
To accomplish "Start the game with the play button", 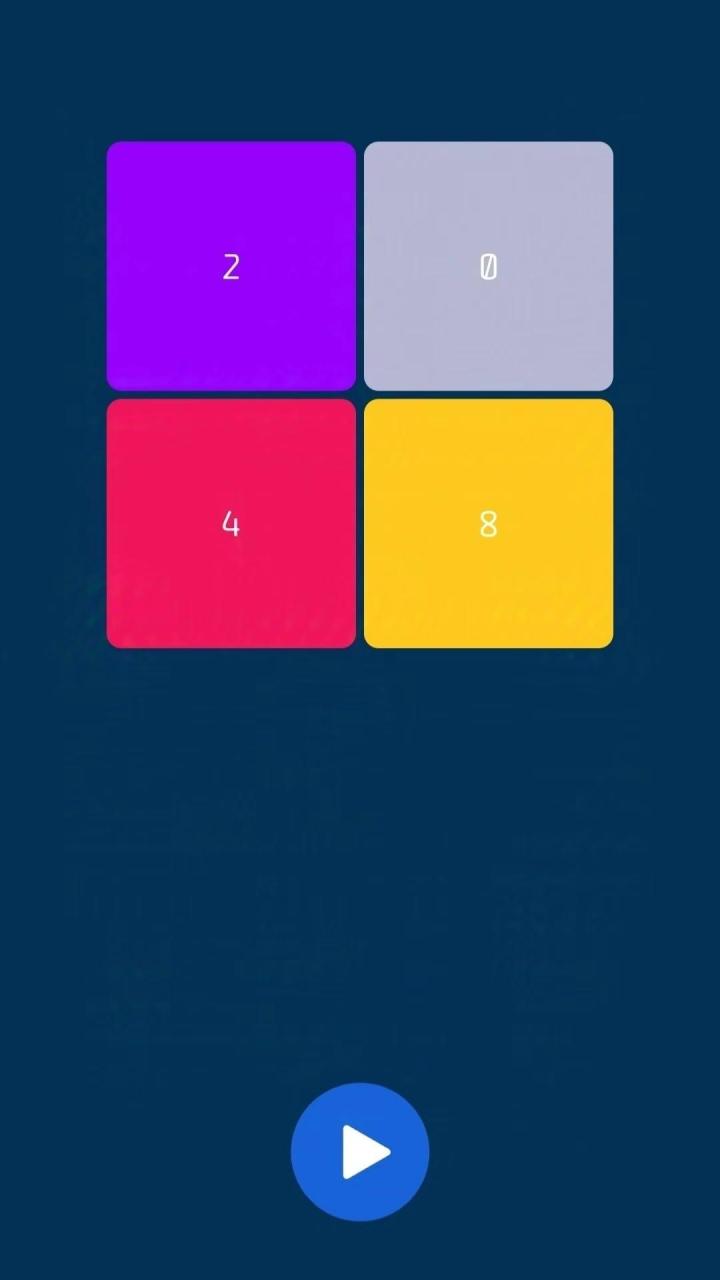I will [x=360, y=1152].
